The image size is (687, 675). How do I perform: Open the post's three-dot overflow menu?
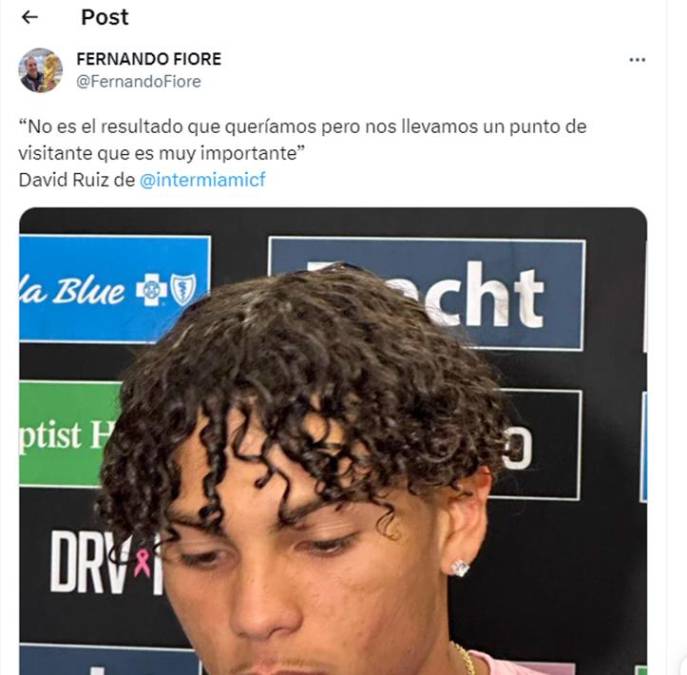point(637,60)
